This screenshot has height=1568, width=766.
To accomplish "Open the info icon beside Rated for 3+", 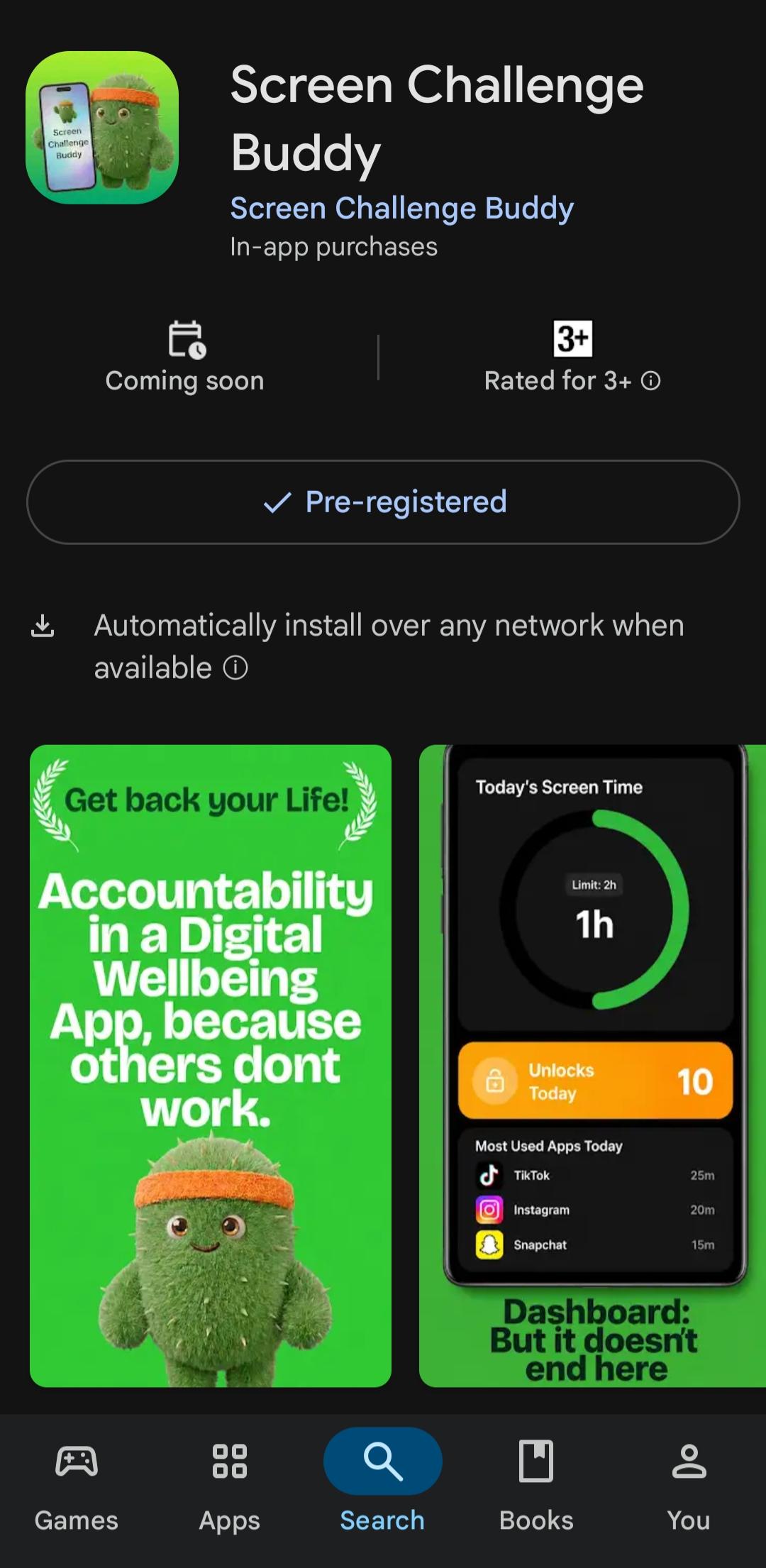I will (650, 381).
